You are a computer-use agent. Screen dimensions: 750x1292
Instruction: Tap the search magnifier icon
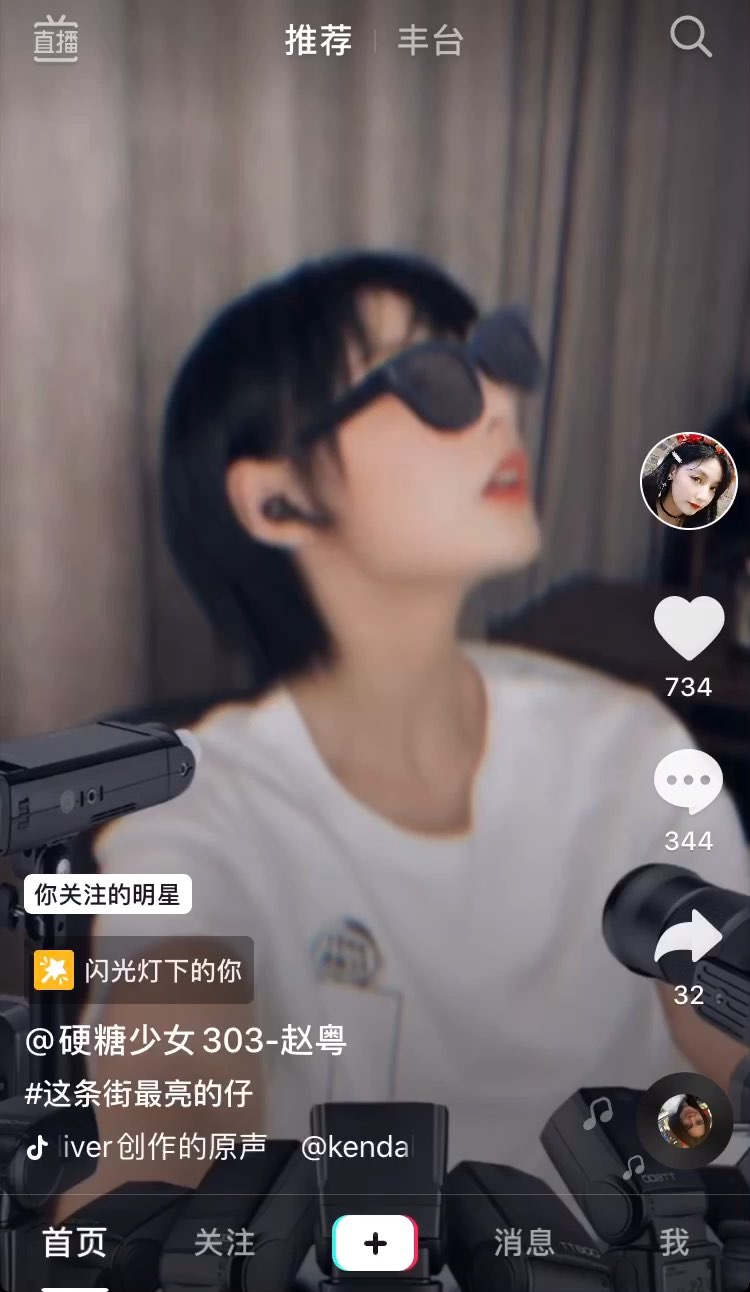coord(690,38)
